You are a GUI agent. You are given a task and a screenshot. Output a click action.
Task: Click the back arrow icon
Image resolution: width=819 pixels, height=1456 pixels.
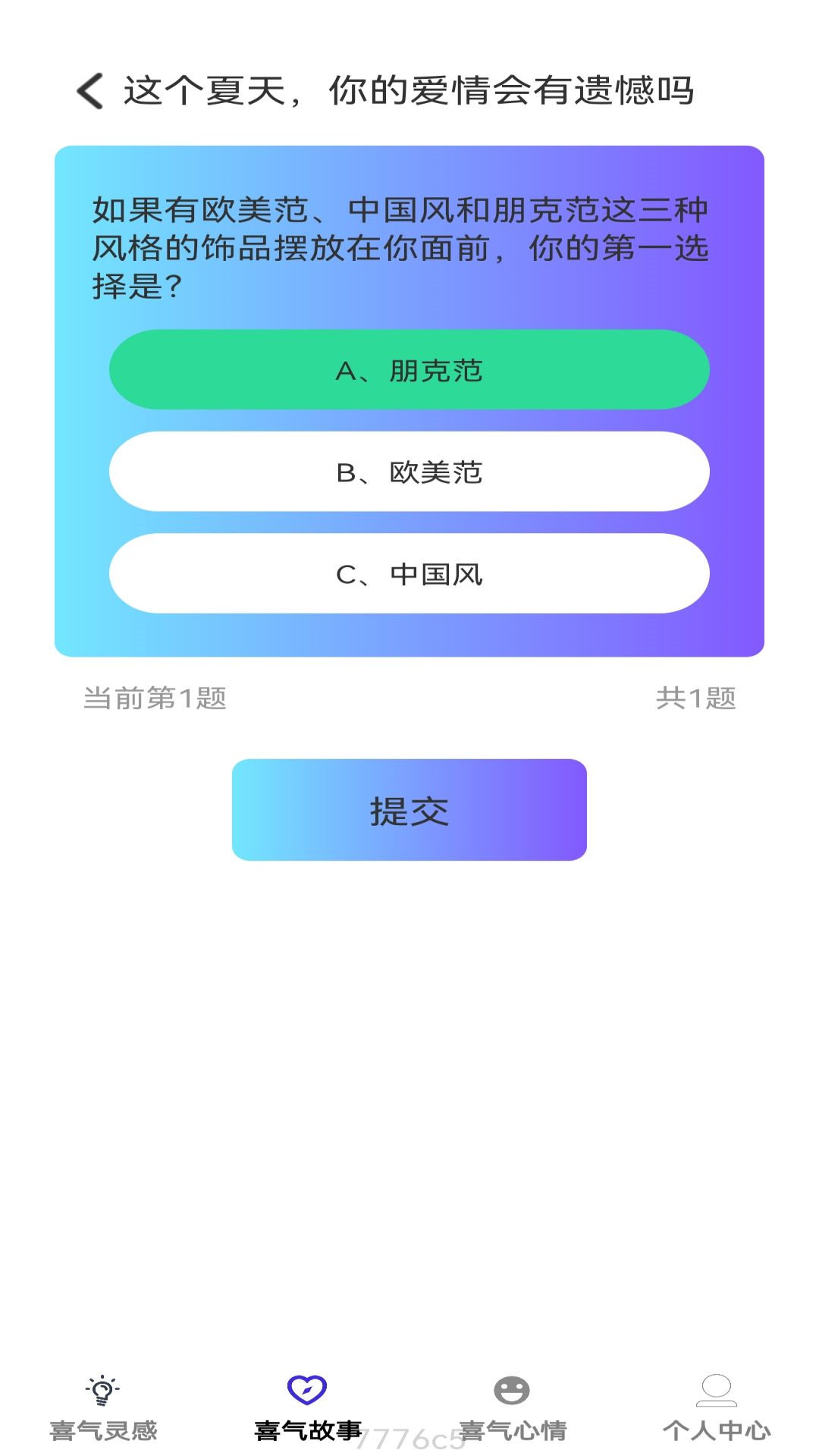pos(89,90)
